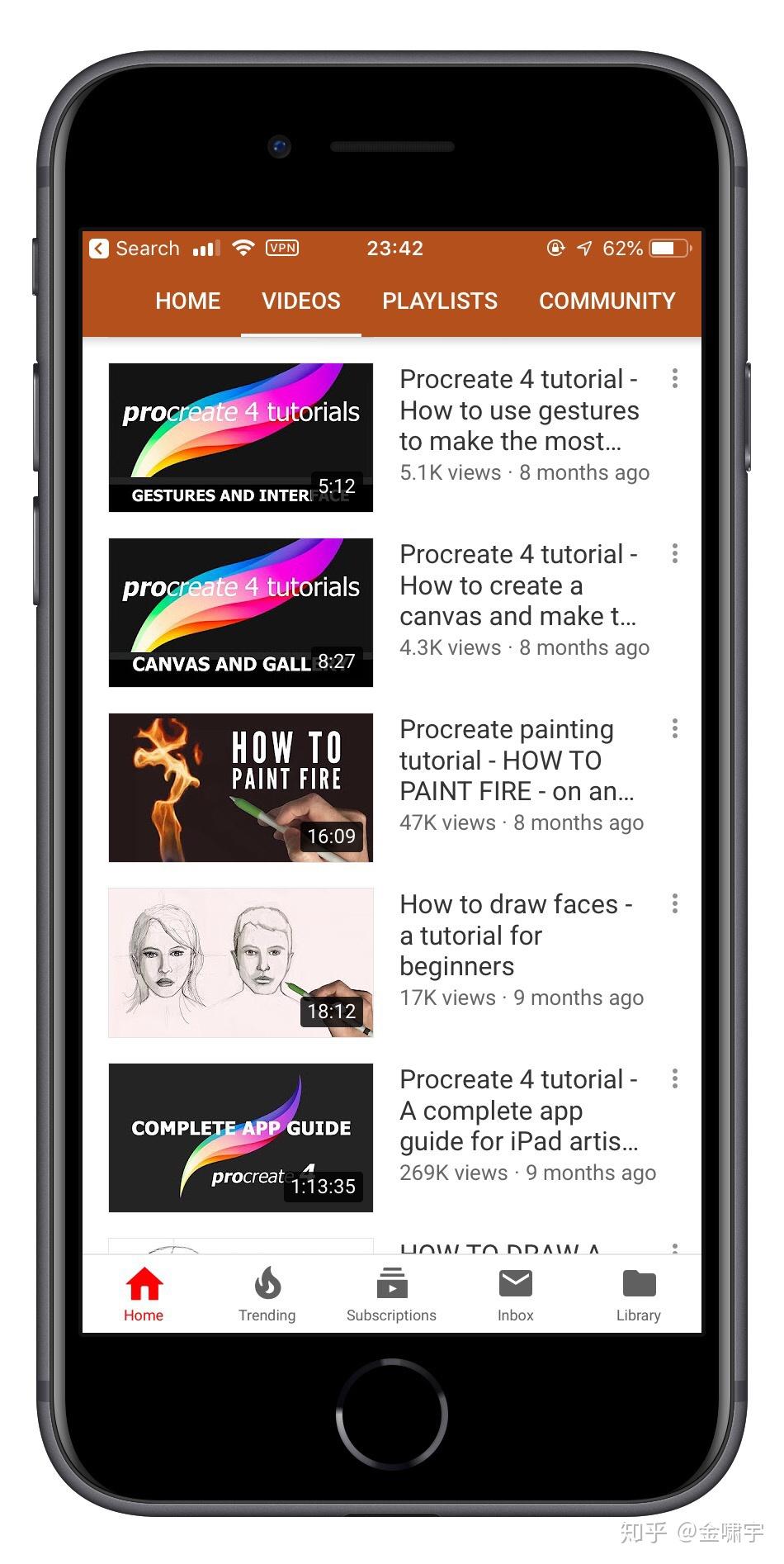The image size is (784, 1564).
Task: Return to Search via status bar back
Action: [135, 249]
